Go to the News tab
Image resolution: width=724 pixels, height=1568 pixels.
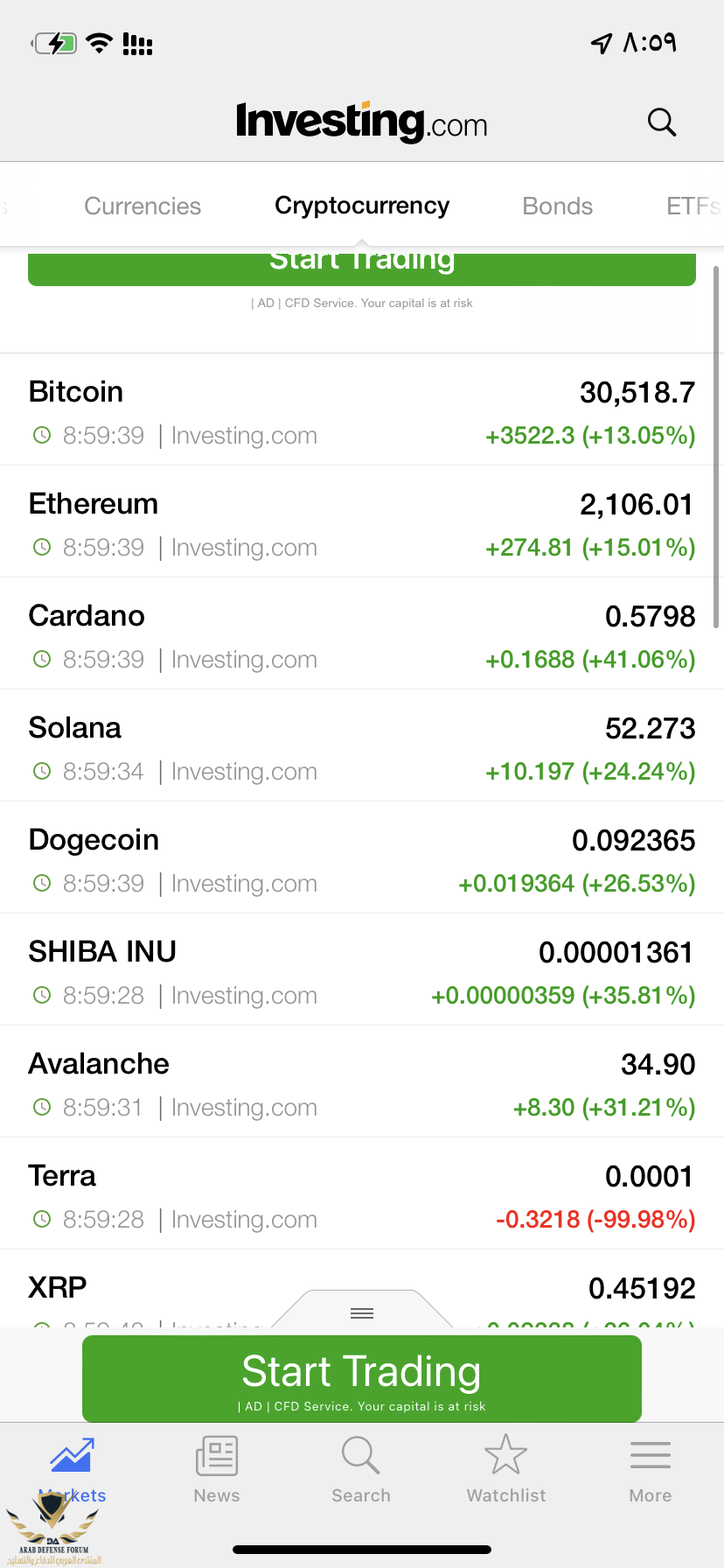[x=217, y=1470]
